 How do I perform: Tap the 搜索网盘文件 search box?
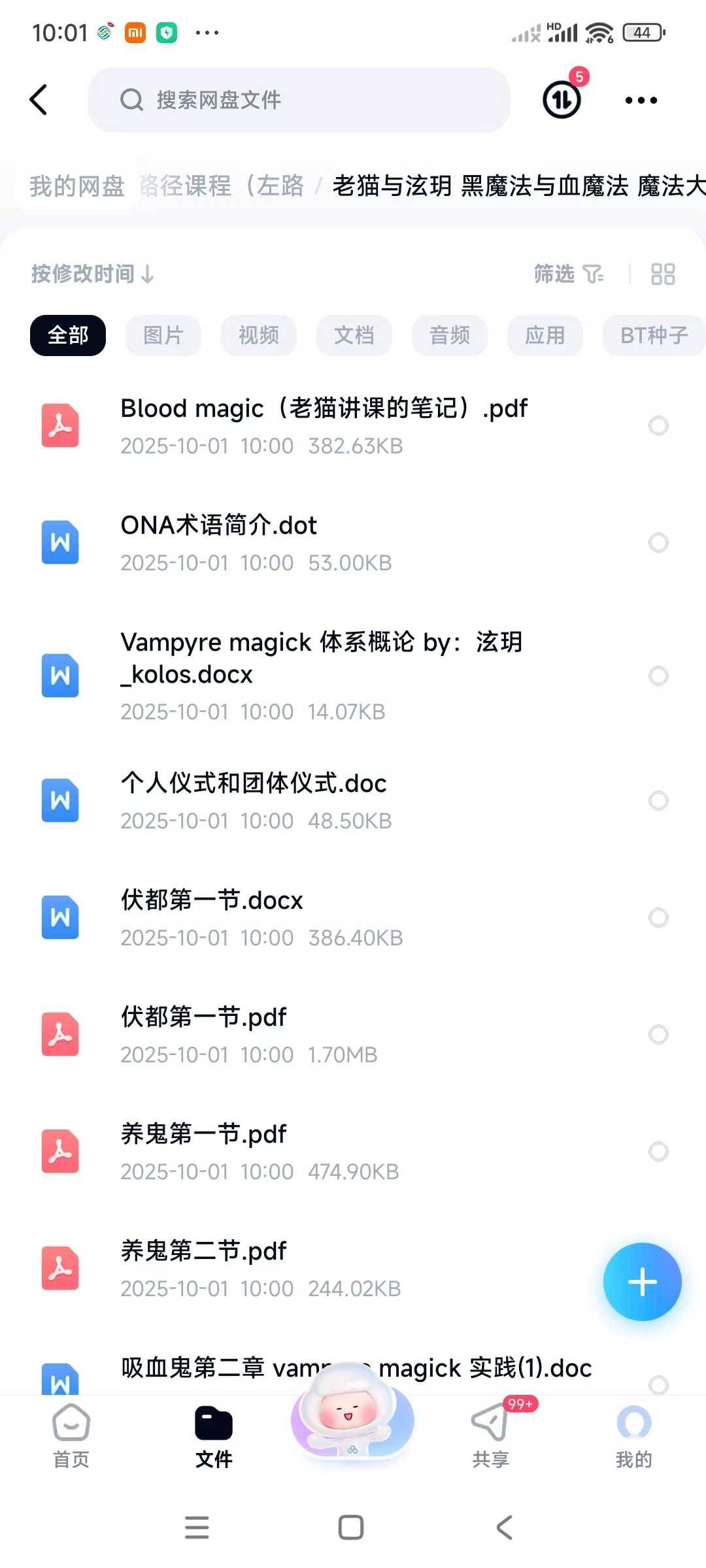click(298, 100)
